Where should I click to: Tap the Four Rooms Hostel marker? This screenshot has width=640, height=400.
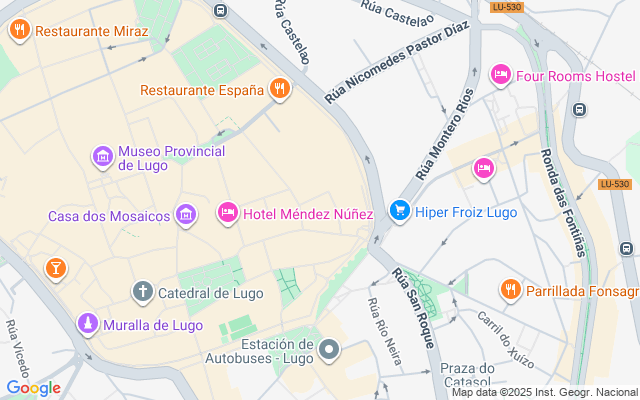tap(501, 75)
